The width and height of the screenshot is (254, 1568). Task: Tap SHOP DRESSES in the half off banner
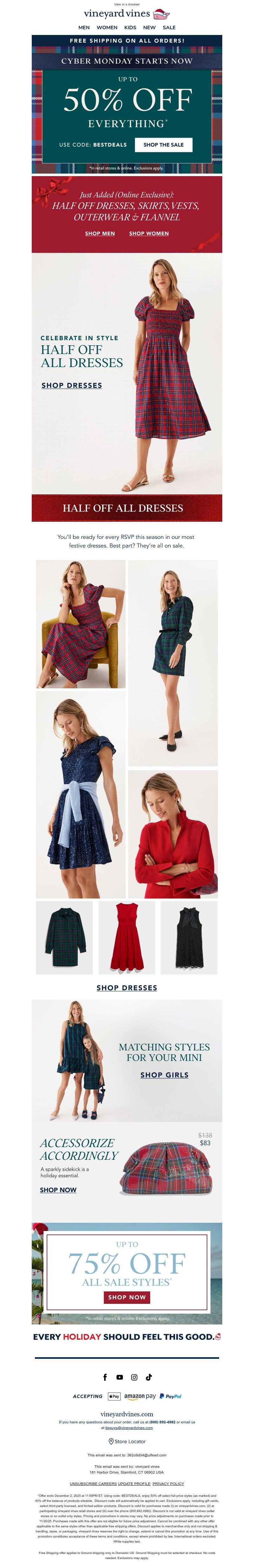tap(72, 385)
